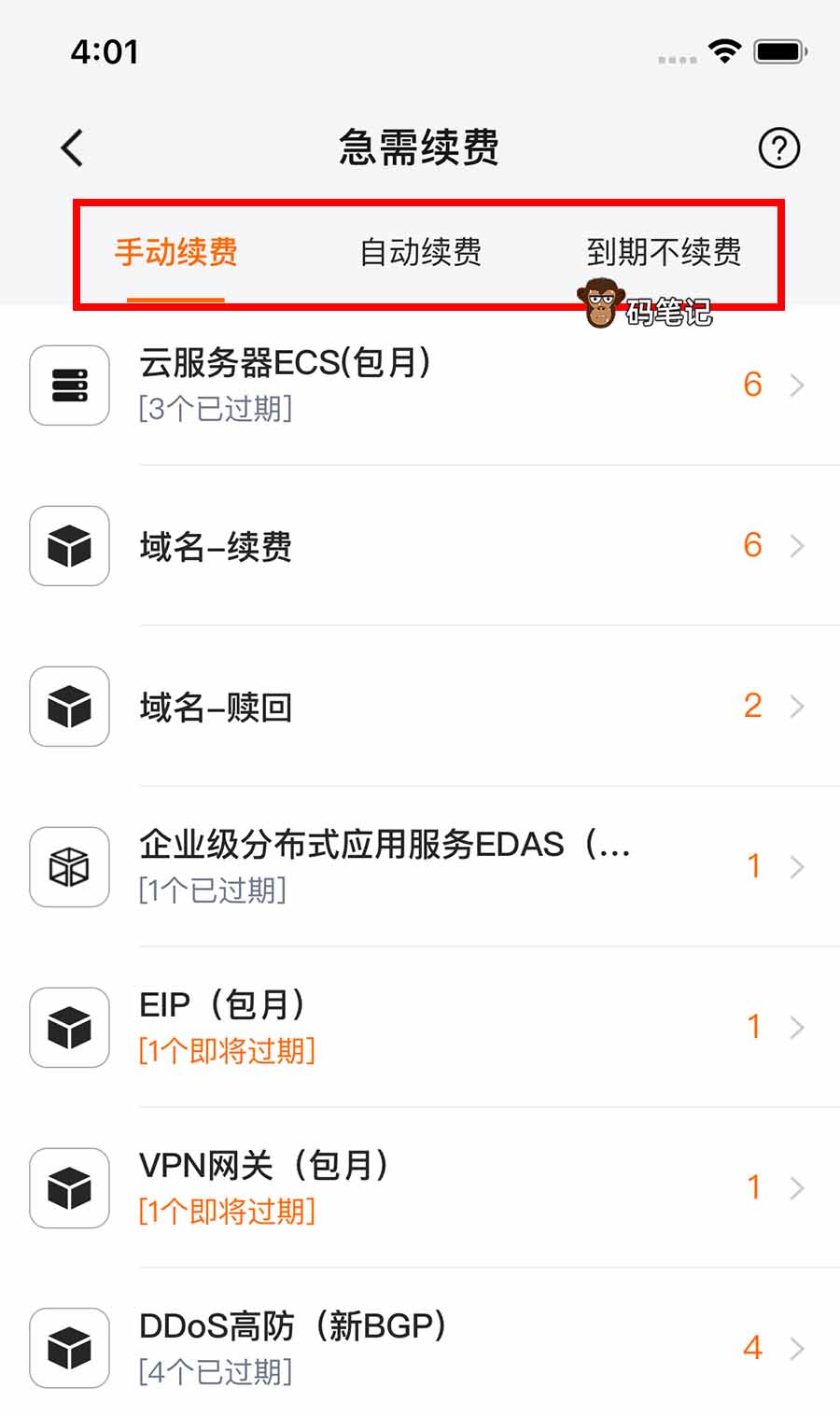This screenshot has width=840, height=1416.
Task: Open the 域名-续费 row
Action: pos(420,546)
